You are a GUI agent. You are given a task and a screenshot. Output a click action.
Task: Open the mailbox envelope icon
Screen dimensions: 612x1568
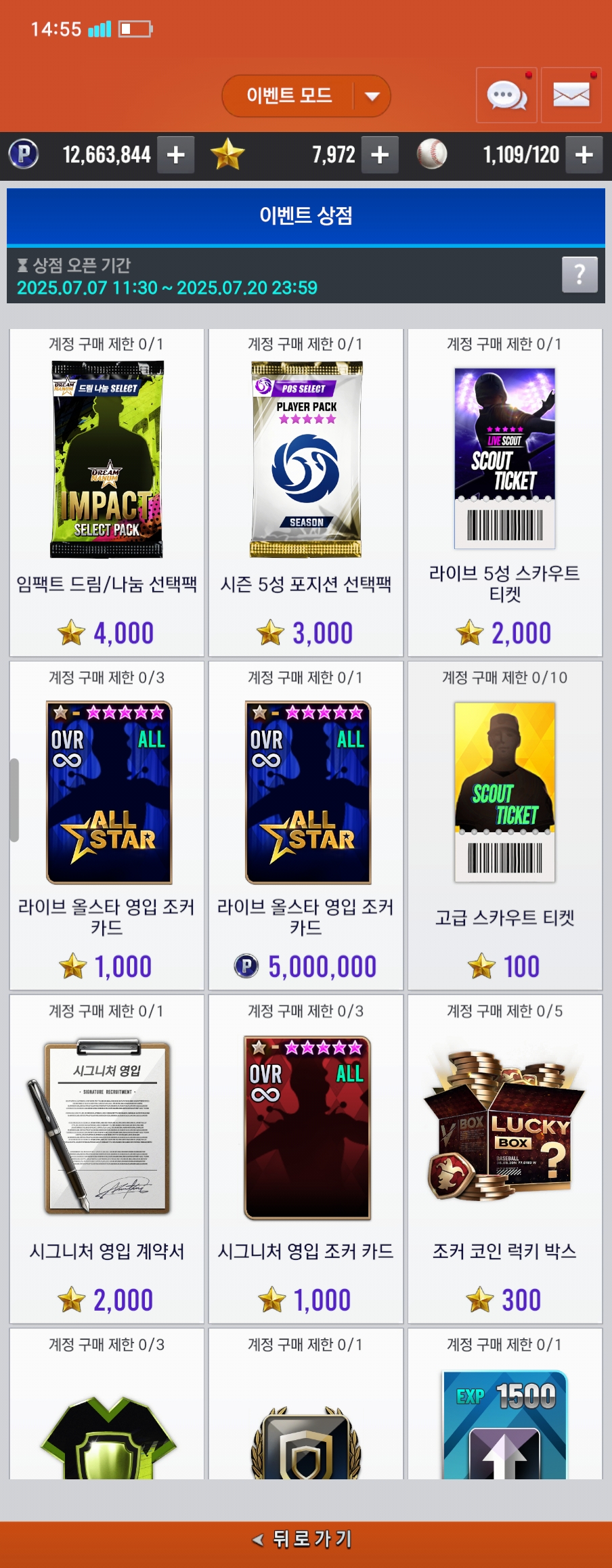(571, 95)
